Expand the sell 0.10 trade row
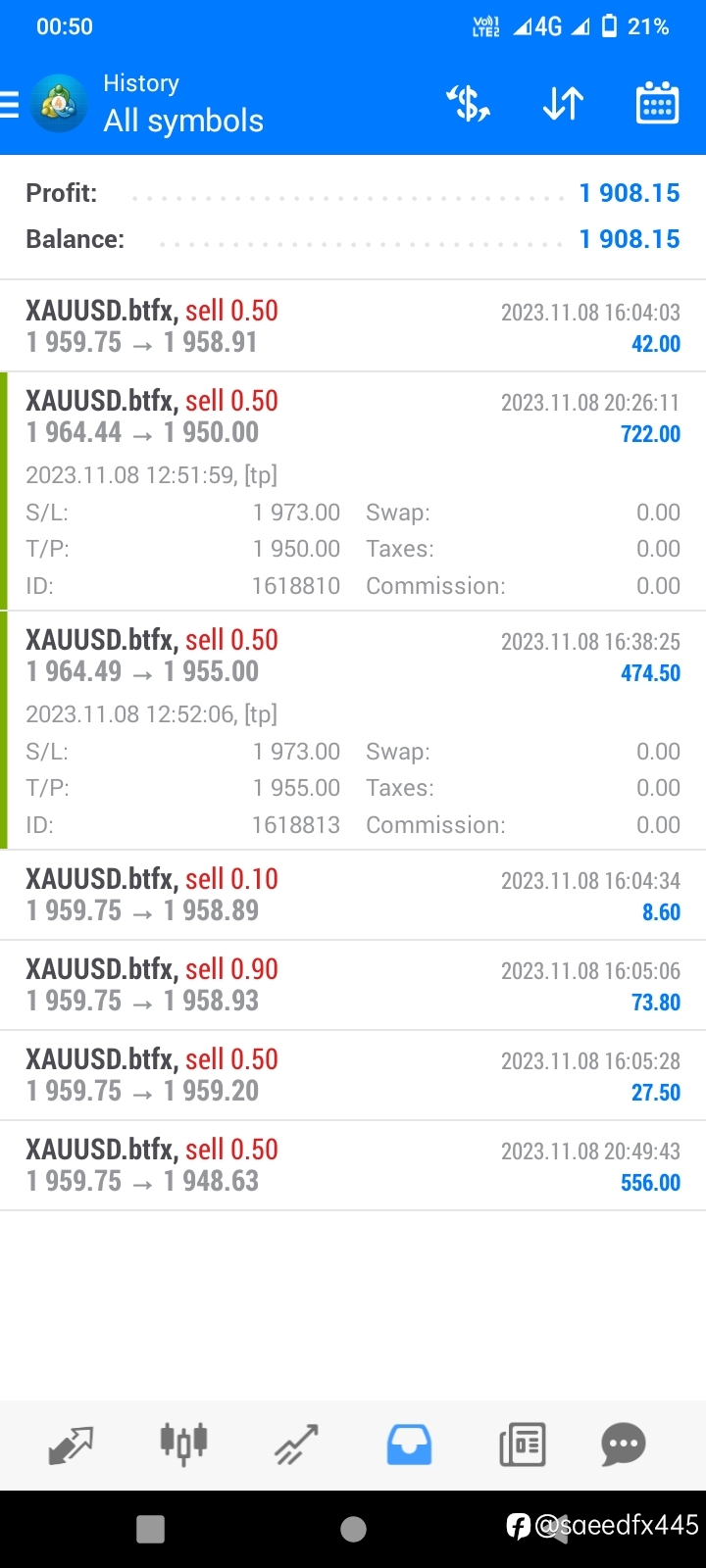The width and height of the screenshot is (706, 1568). pos(353,895)
